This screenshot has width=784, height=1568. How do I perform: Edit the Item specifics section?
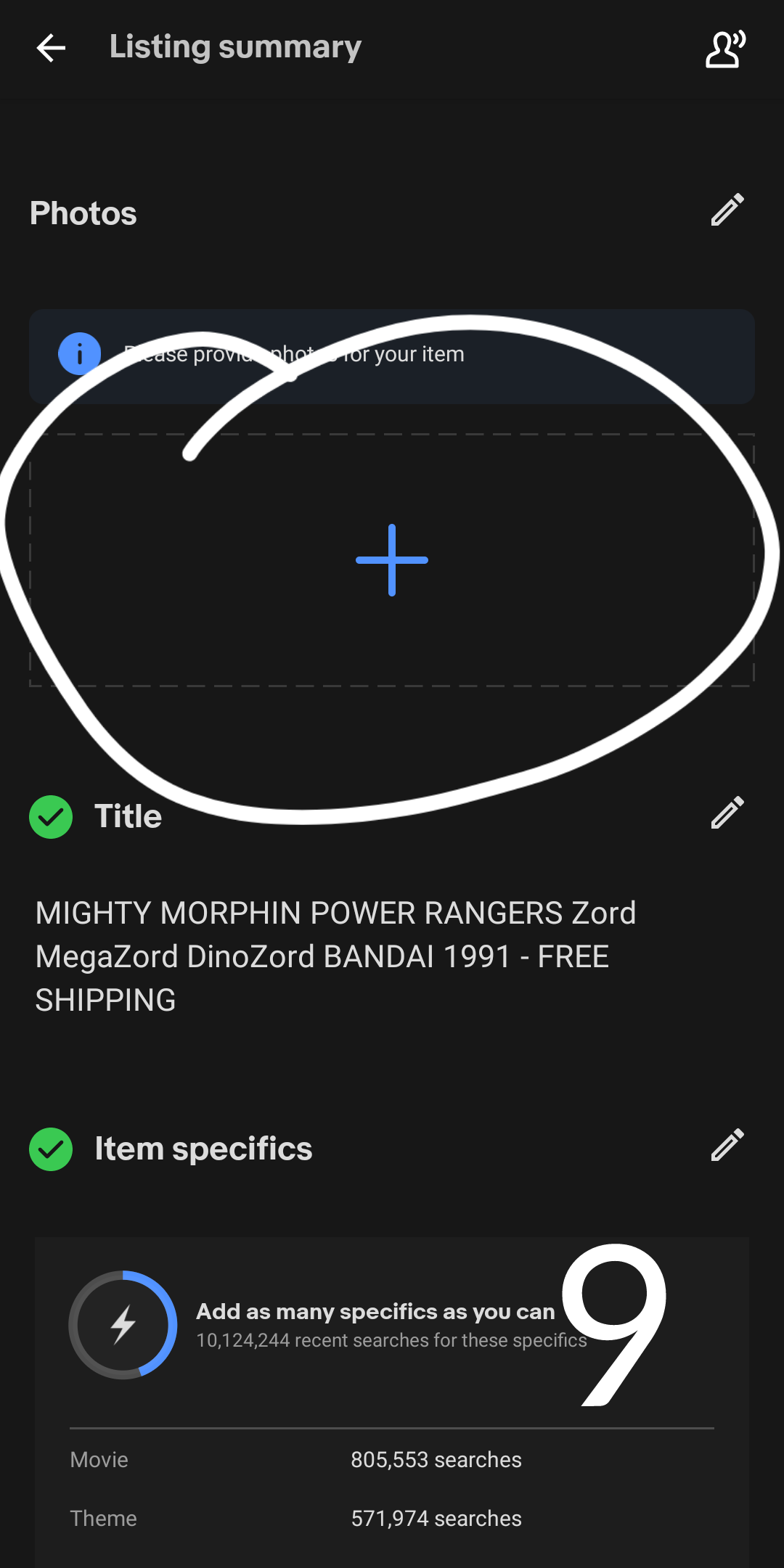[x=727, y=1145]
